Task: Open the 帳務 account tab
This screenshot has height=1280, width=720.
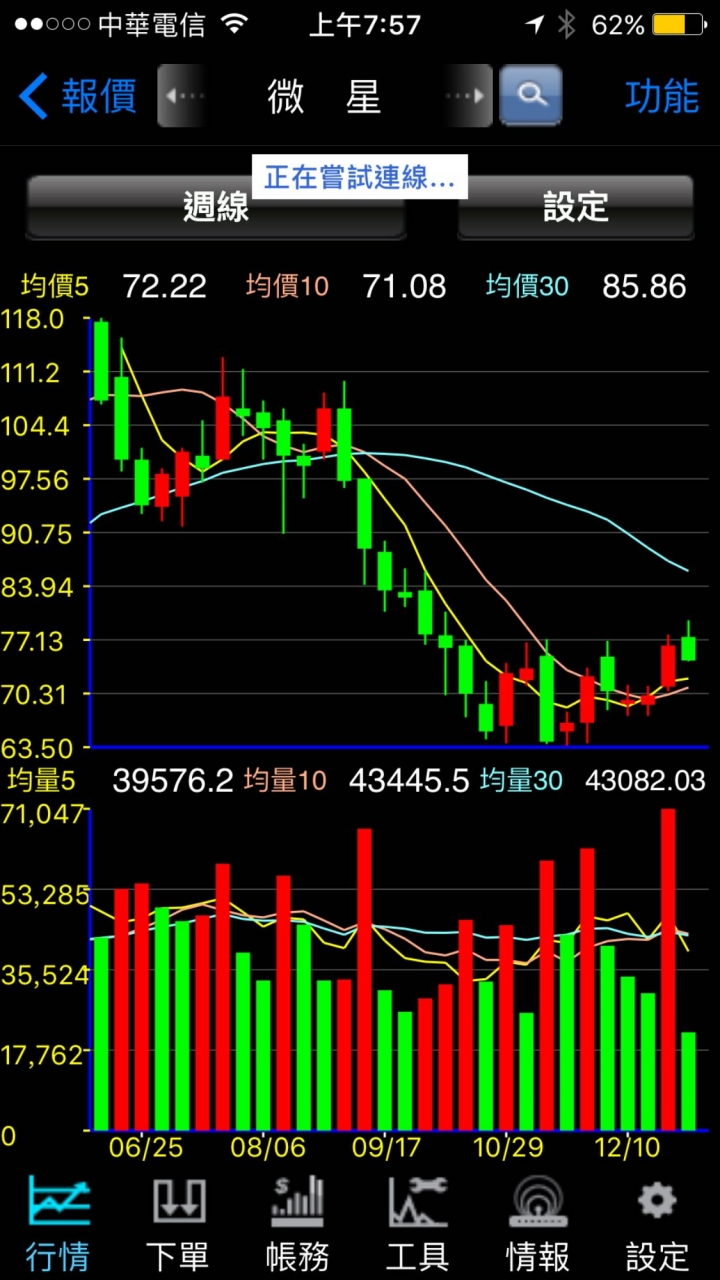Action: (x=298, y=1226)
